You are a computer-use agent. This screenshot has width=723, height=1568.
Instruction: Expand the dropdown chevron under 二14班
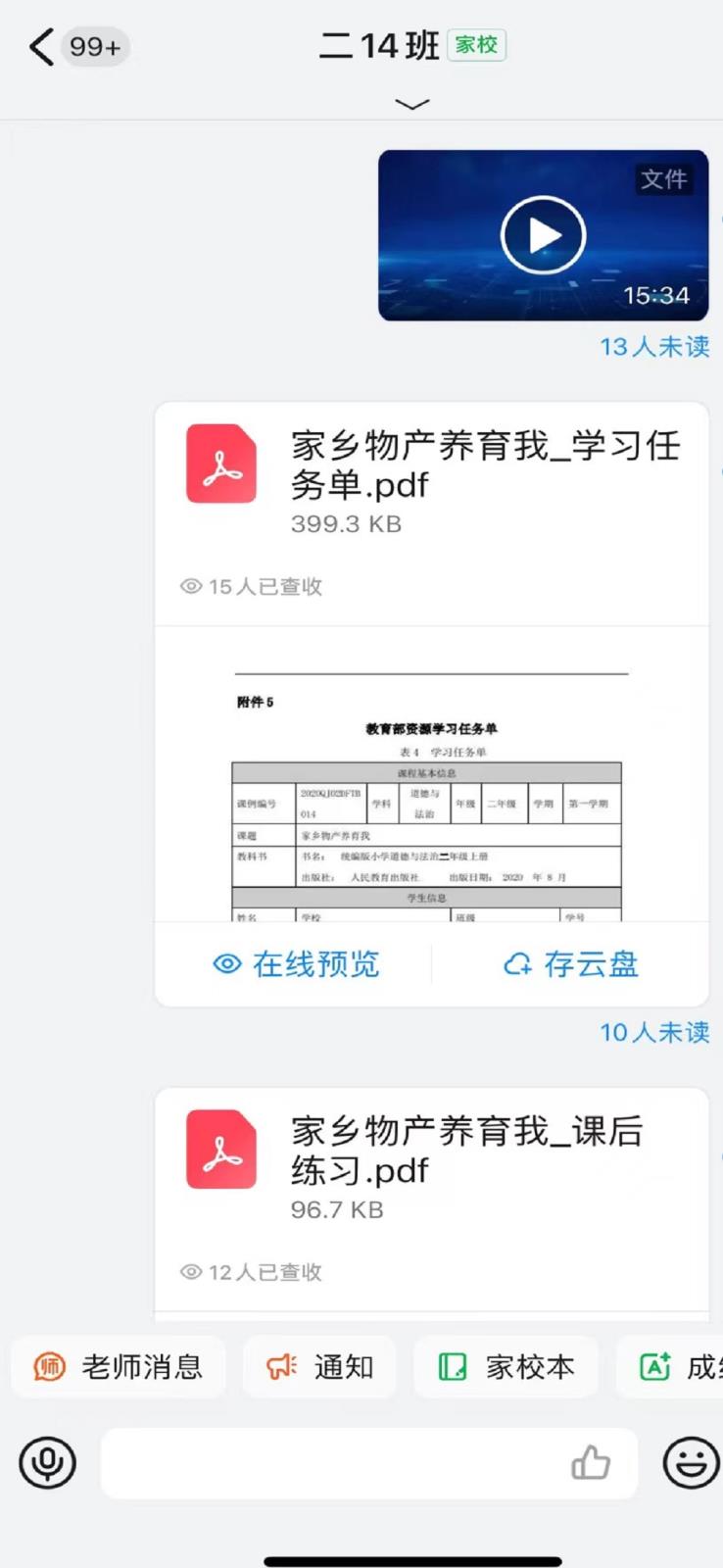(412, 104)
